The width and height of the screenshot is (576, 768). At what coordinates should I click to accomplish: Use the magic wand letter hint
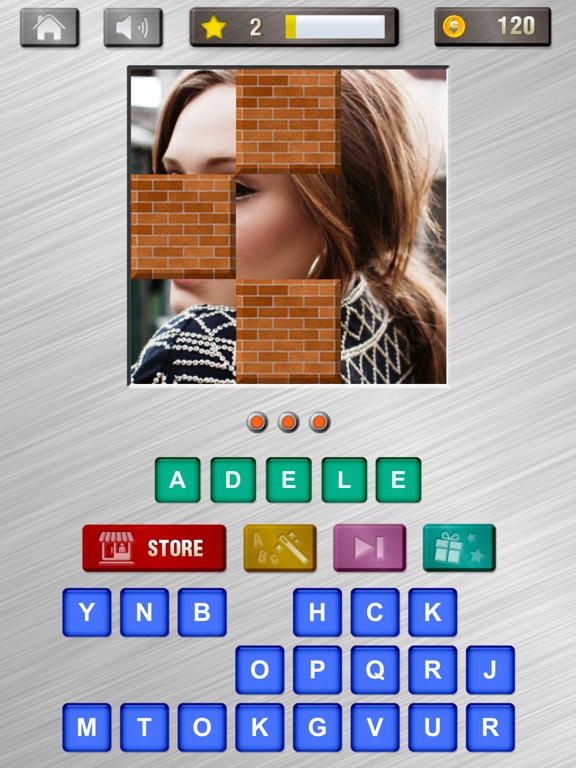pyautogui.click(x=280, y=548)
